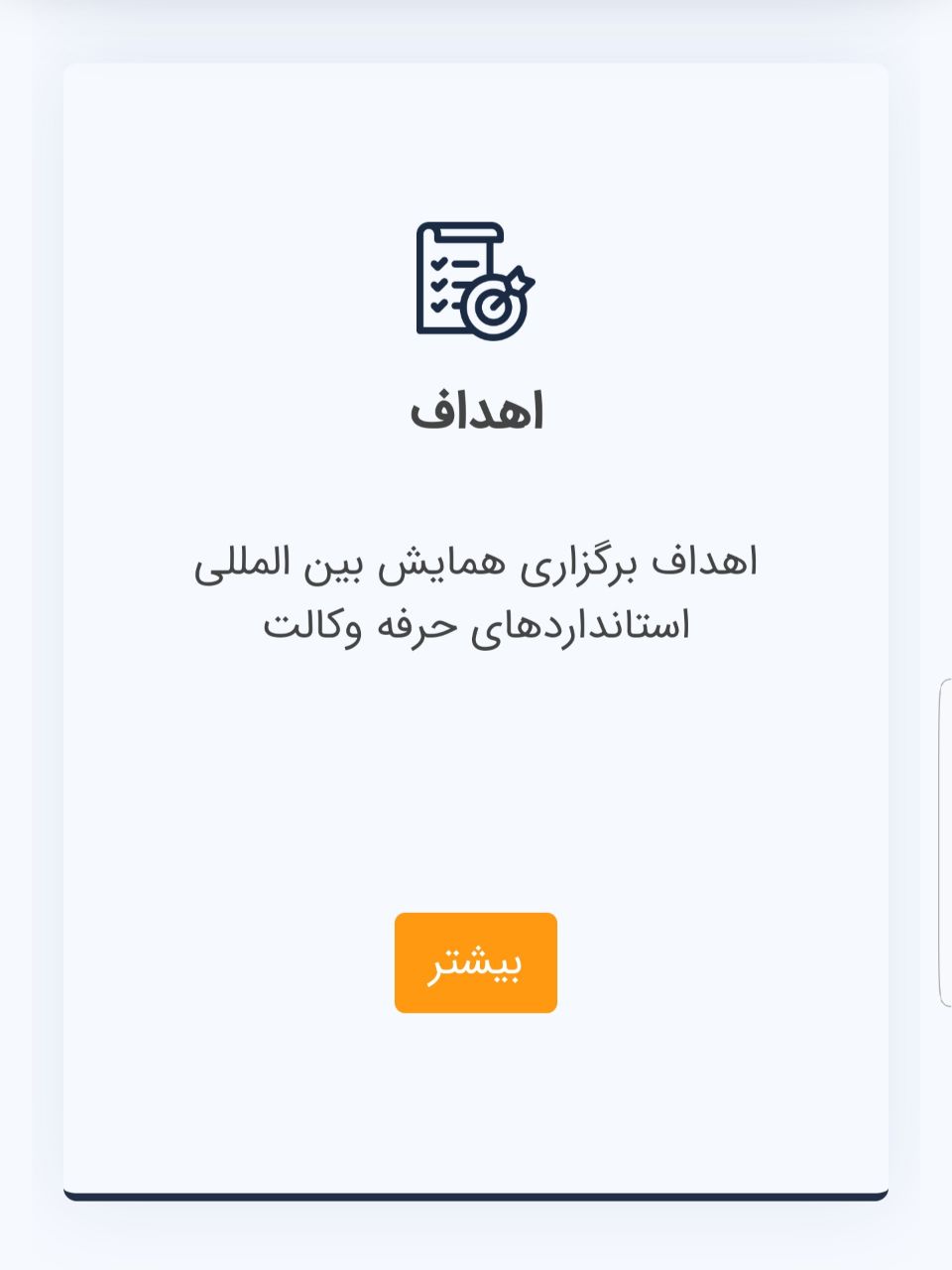
Task: Tap the orange بیشتر button
Action: click(x=476, y=962)
